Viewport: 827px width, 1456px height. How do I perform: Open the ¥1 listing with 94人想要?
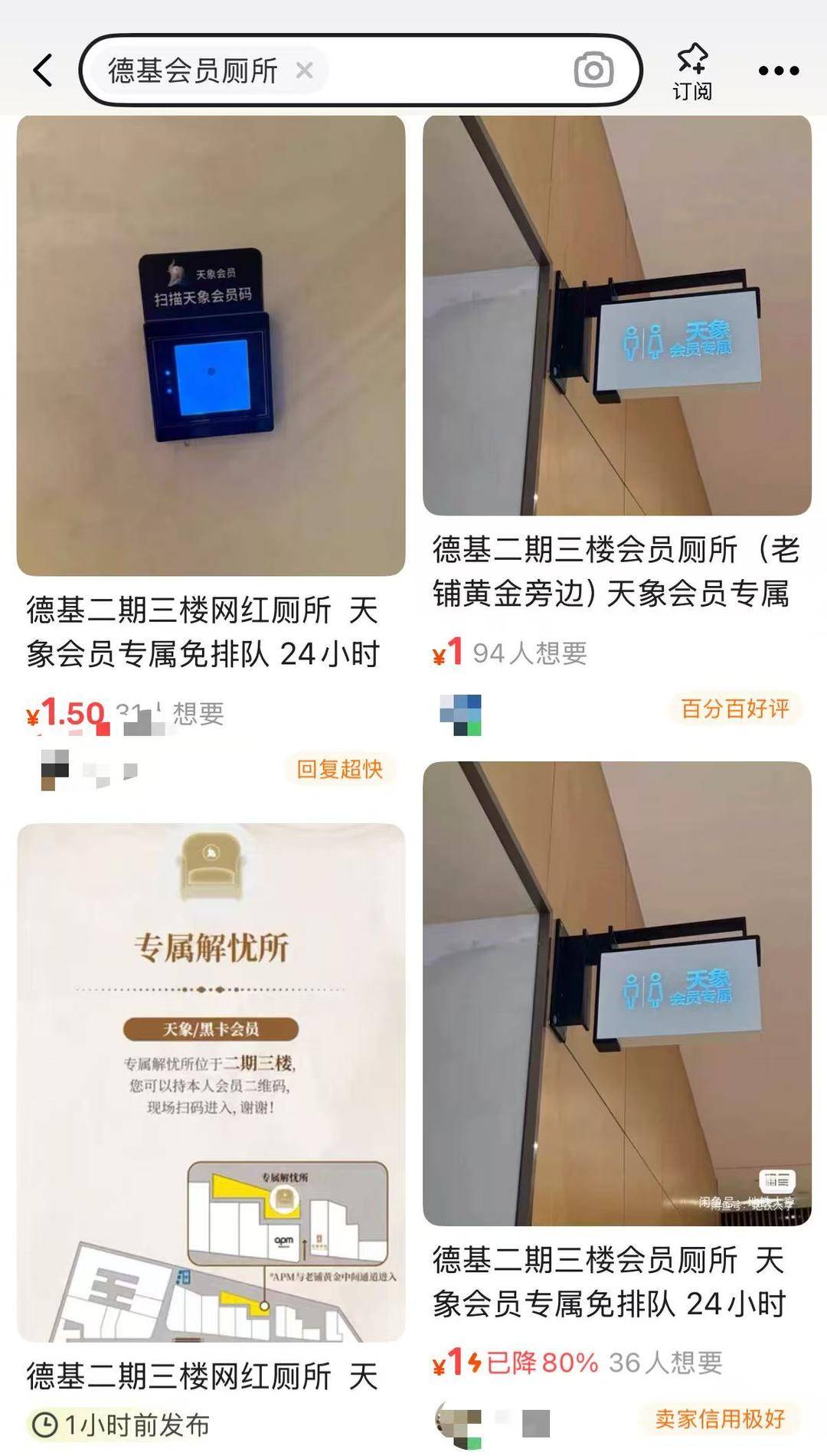[x=616, y=316]
